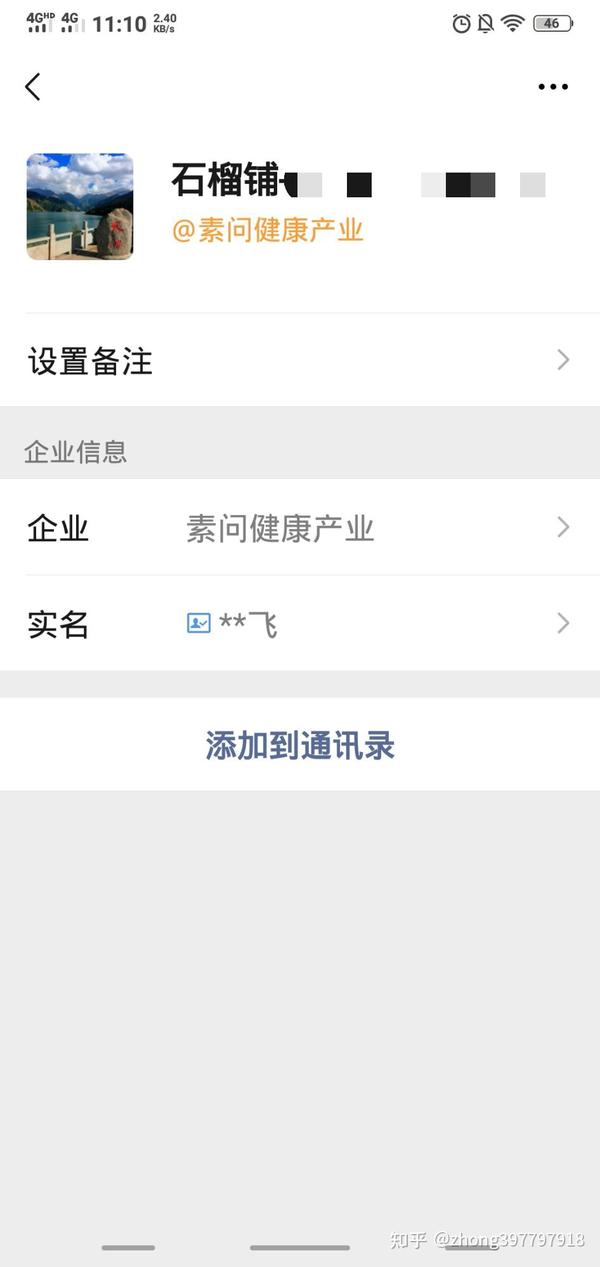Open the three-dot overflow menu
This screenshot has width=600, height=1267.
(x=553, y=87)
